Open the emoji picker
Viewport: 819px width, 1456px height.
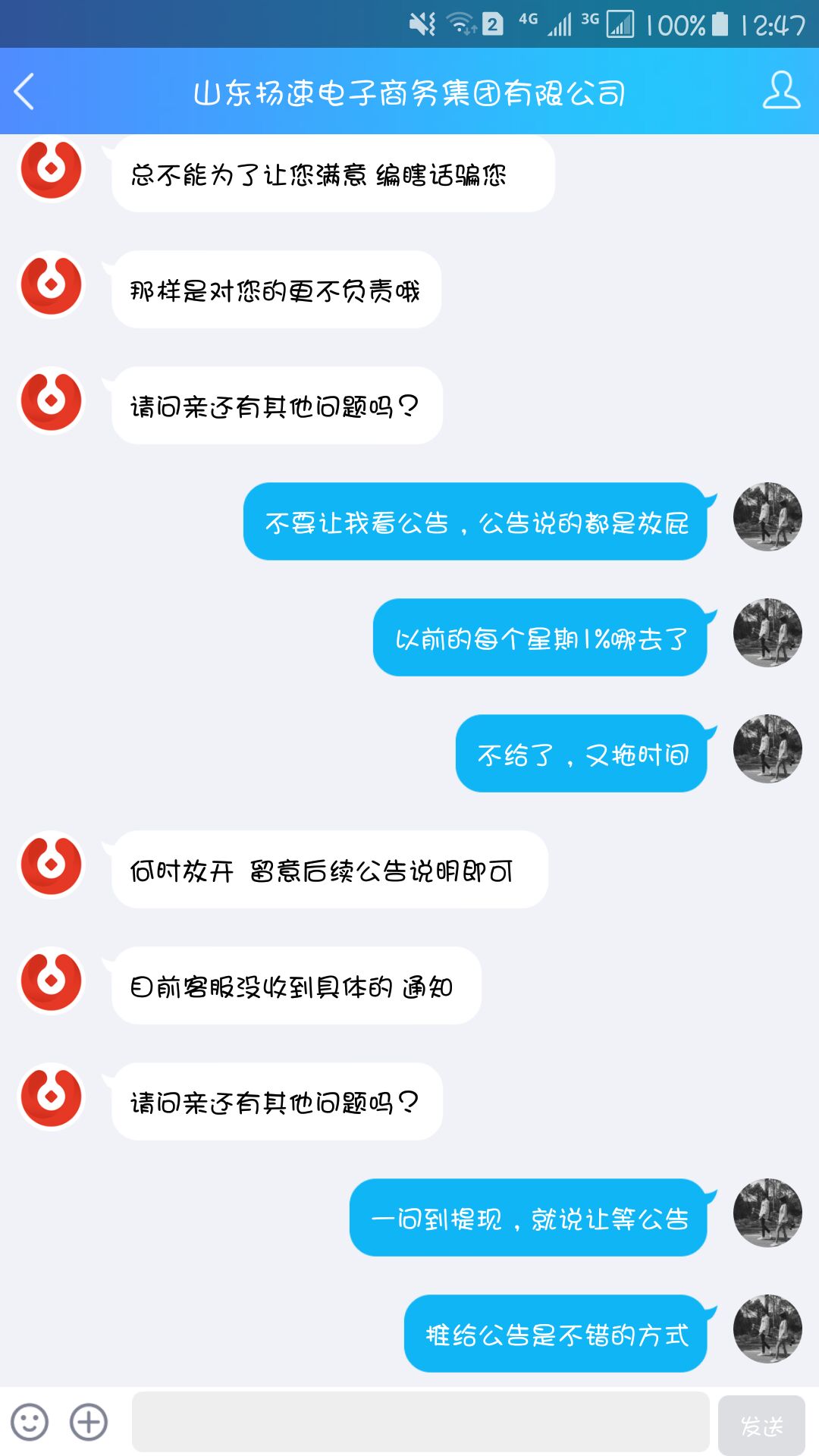click(x=30, y=1422)
